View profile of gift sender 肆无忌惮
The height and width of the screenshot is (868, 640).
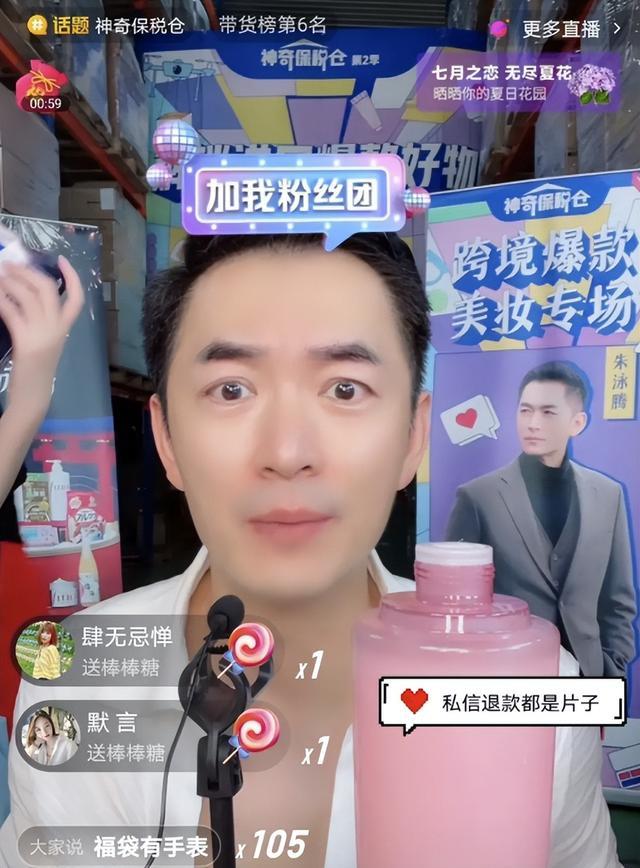point(45,651)
